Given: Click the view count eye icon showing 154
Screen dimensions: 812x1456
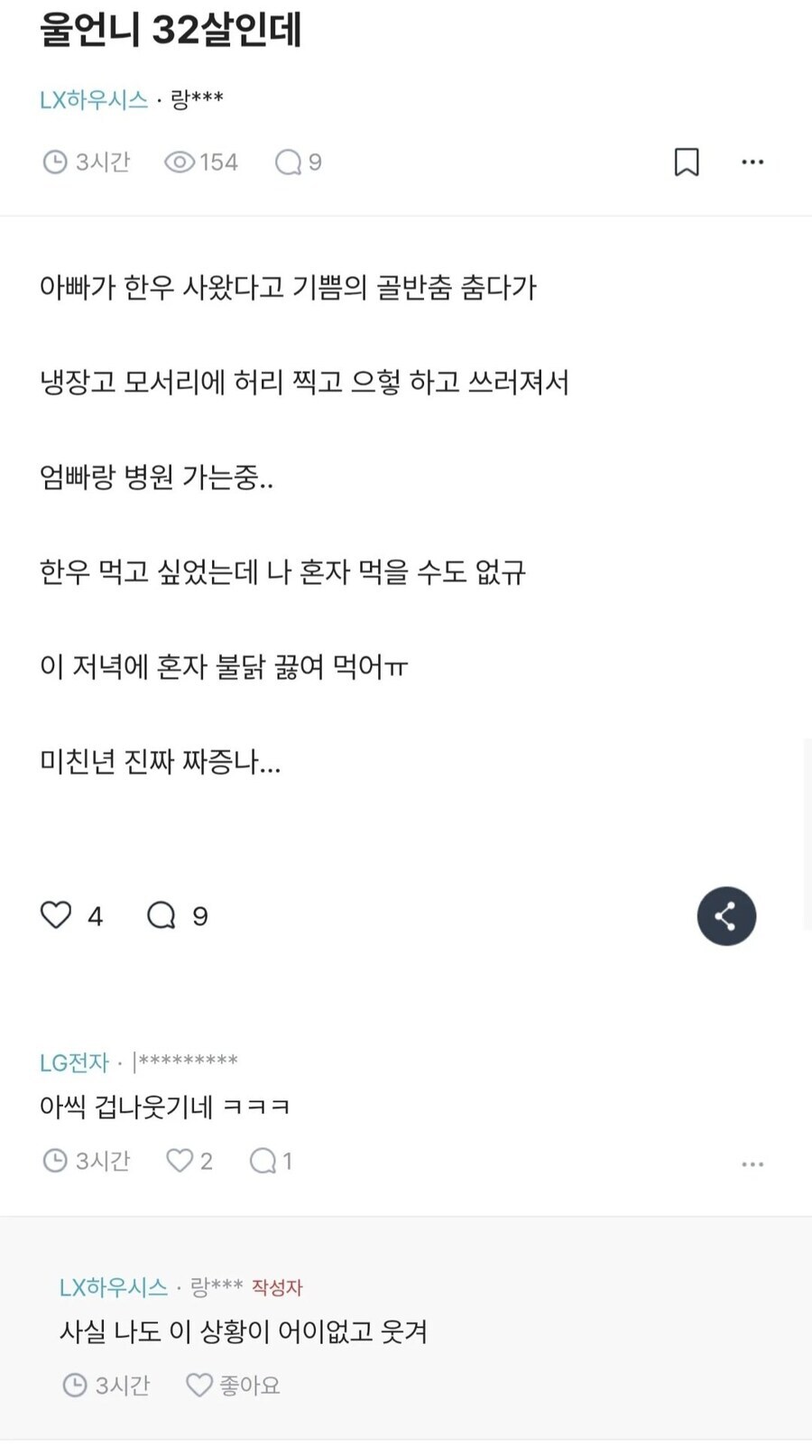Looking at the screenshot, I should click(x=180, y=162).
